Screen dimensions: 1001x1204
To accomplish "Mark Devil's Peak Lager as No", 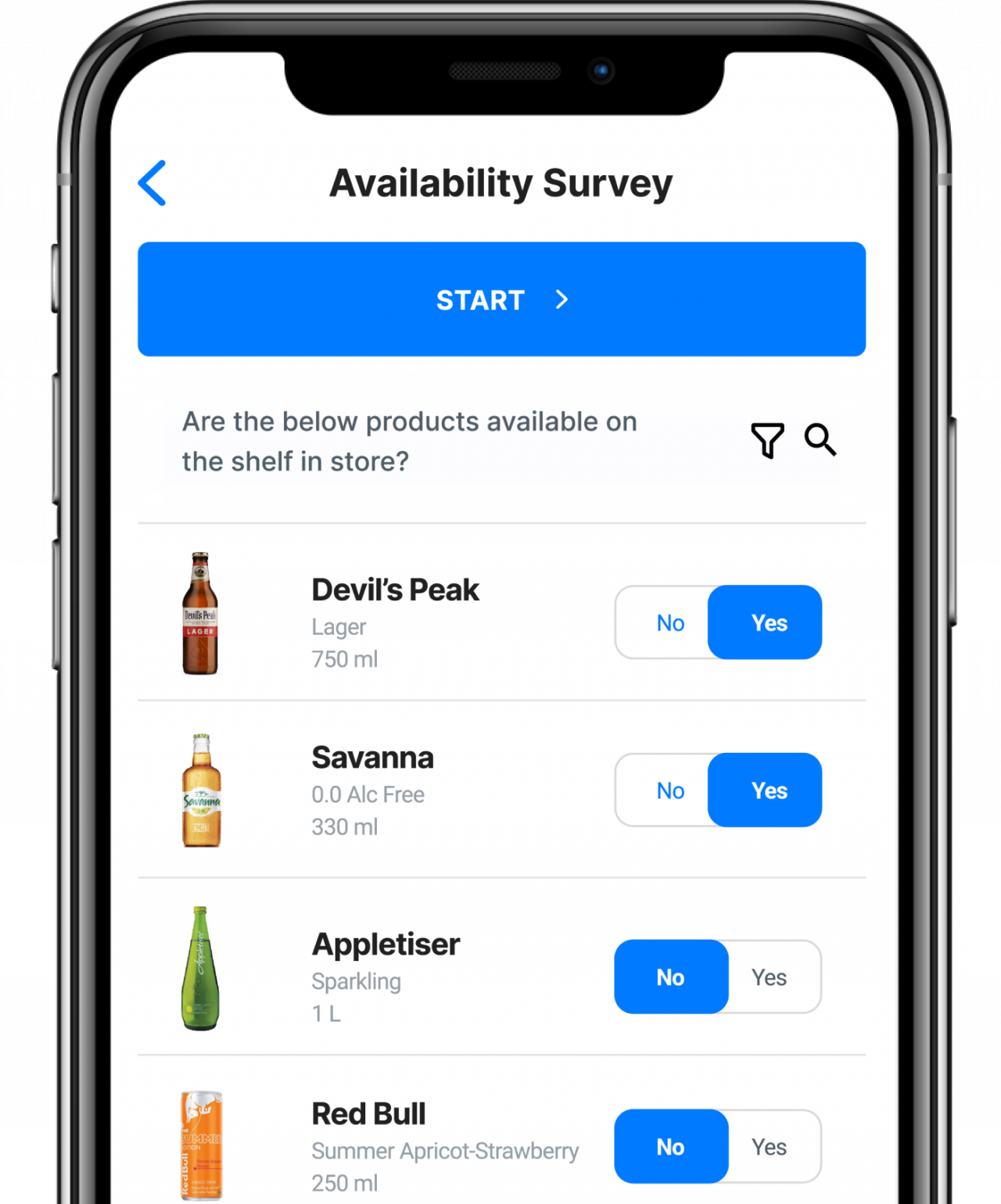I will point(669,623).
